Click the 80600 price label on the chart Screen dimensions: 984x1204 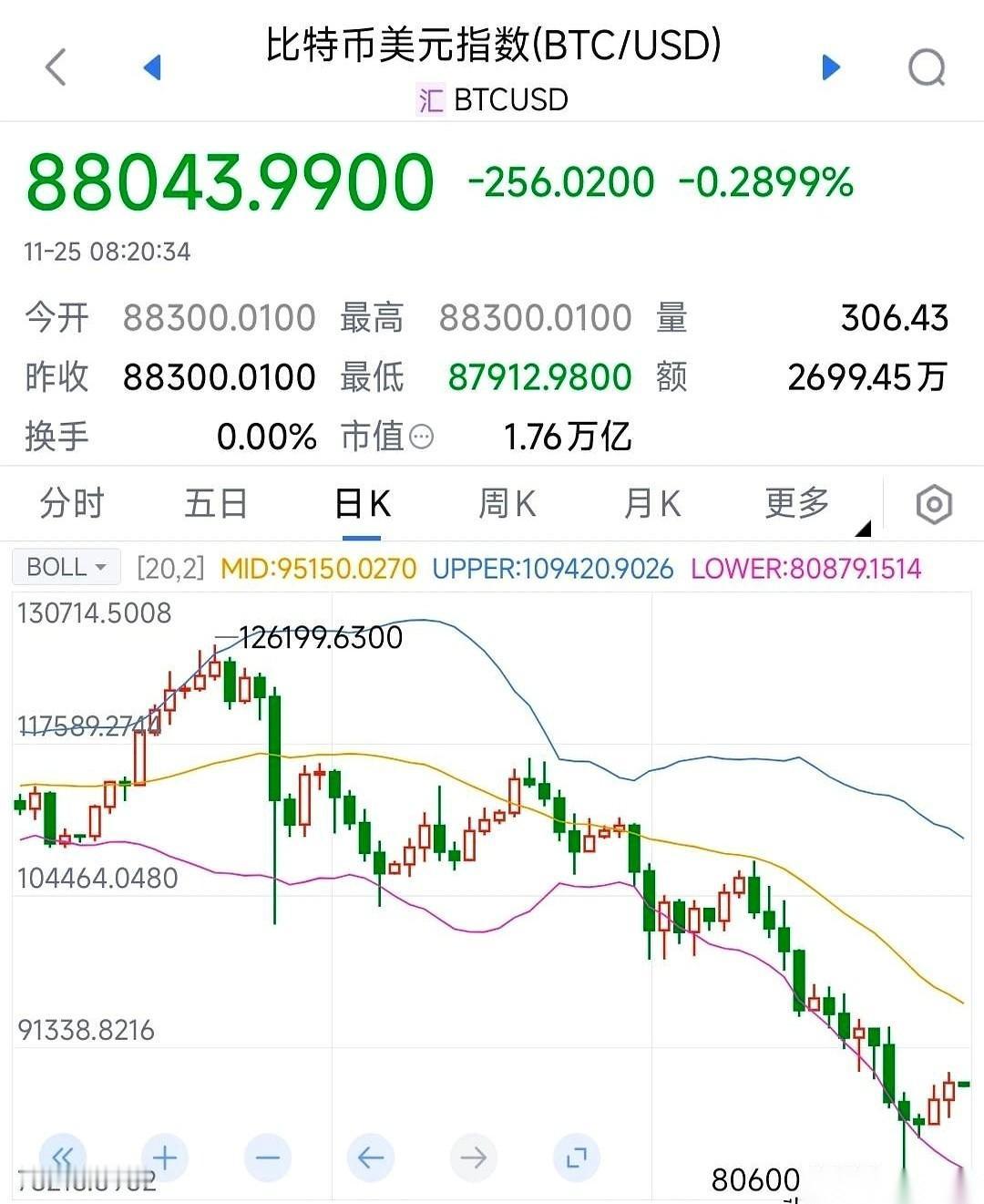(x=754, y=1178)
